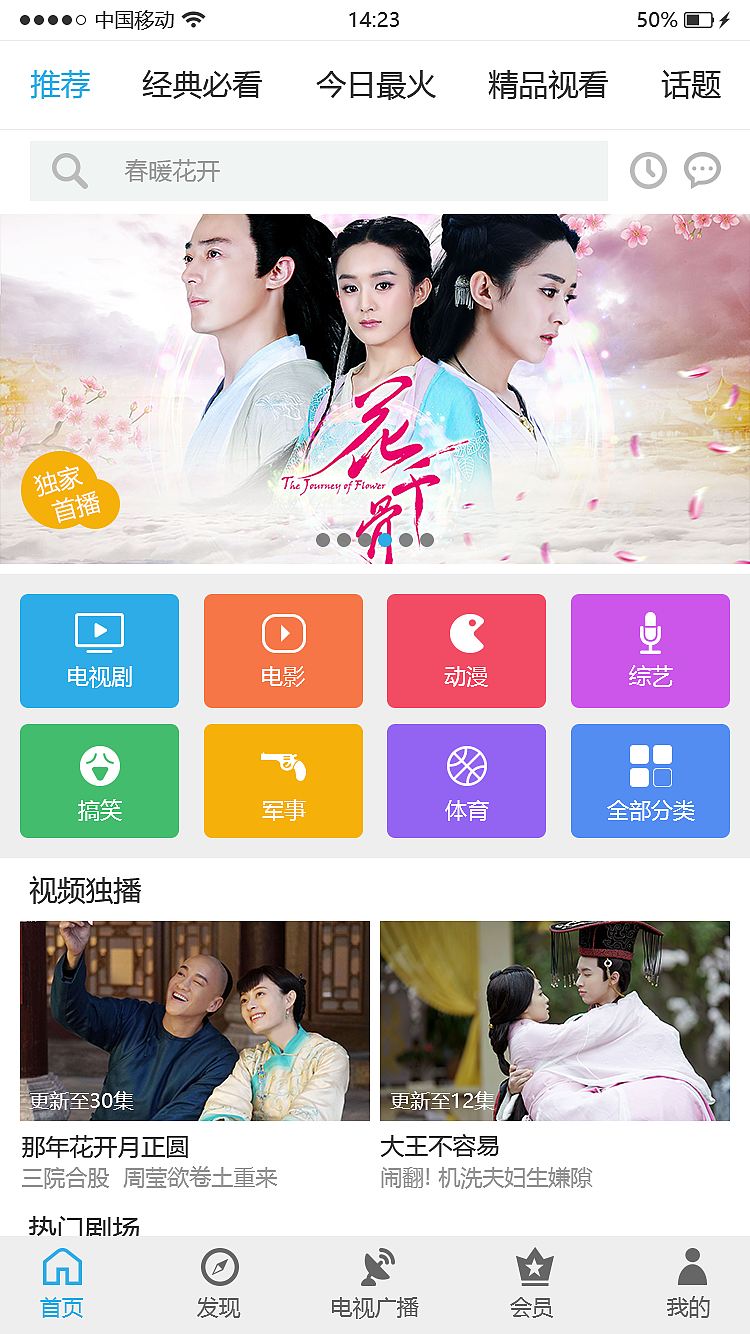Viewport: 750px width, 1334px height.
Task: Open the 军事 category
Action: (283, 781)
